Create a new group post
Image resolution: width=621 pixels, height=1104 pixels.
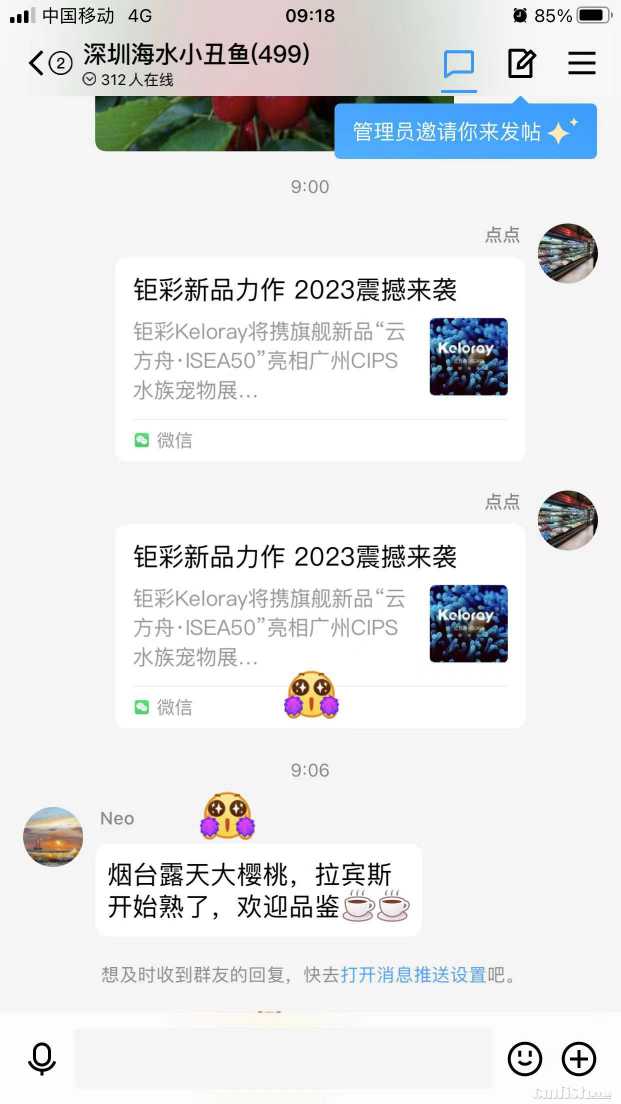point(521,64)
